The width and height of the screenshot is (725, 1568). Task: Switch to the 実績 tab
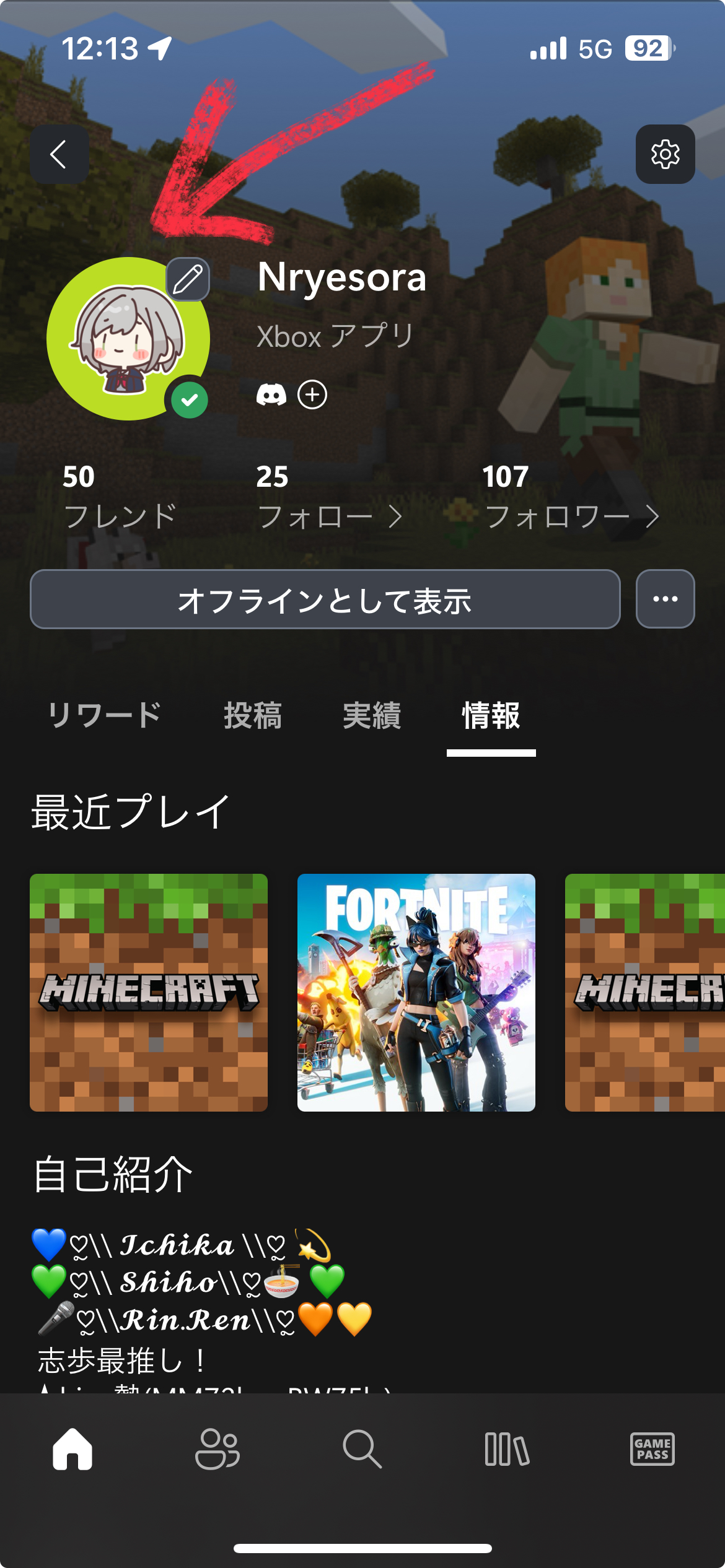372,716
